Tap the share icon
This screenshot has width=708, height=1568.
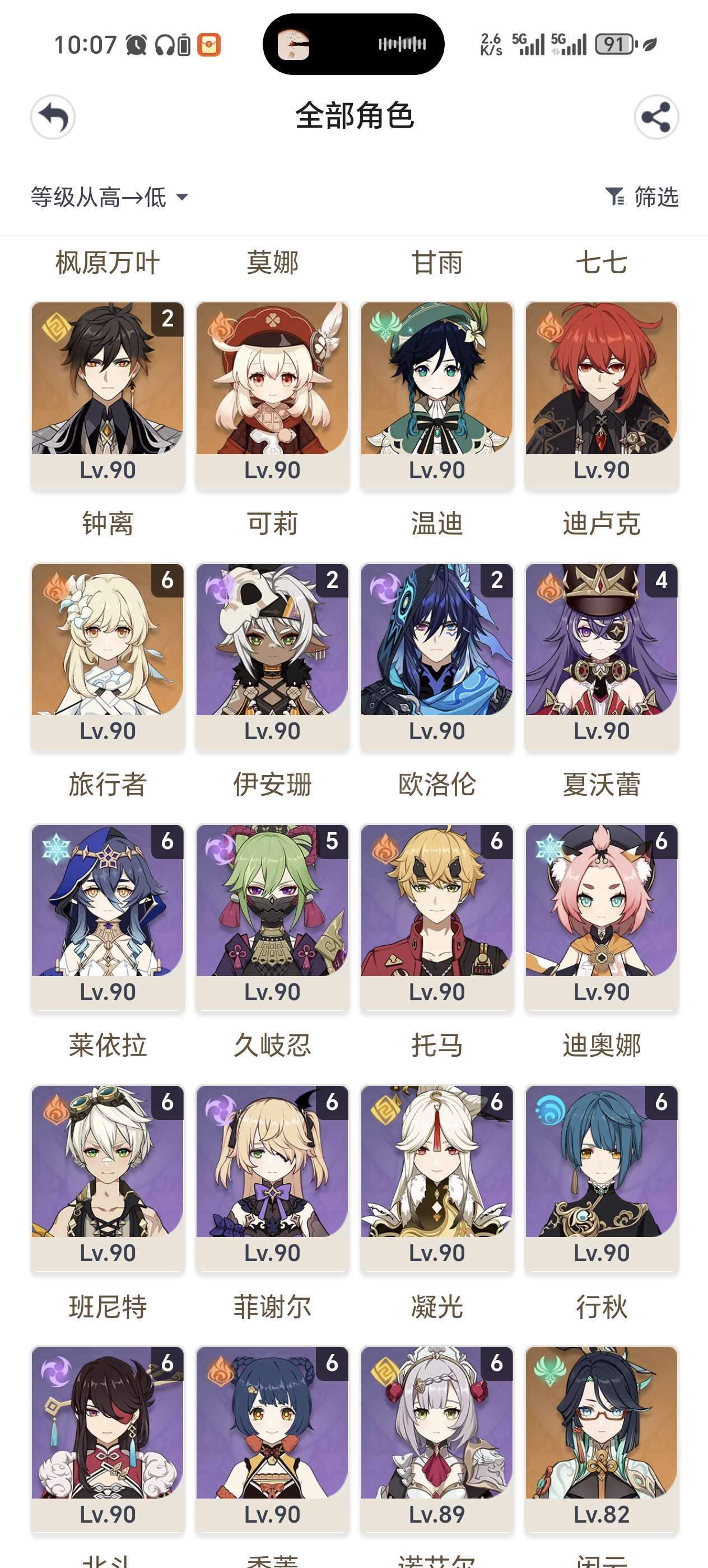656,117
